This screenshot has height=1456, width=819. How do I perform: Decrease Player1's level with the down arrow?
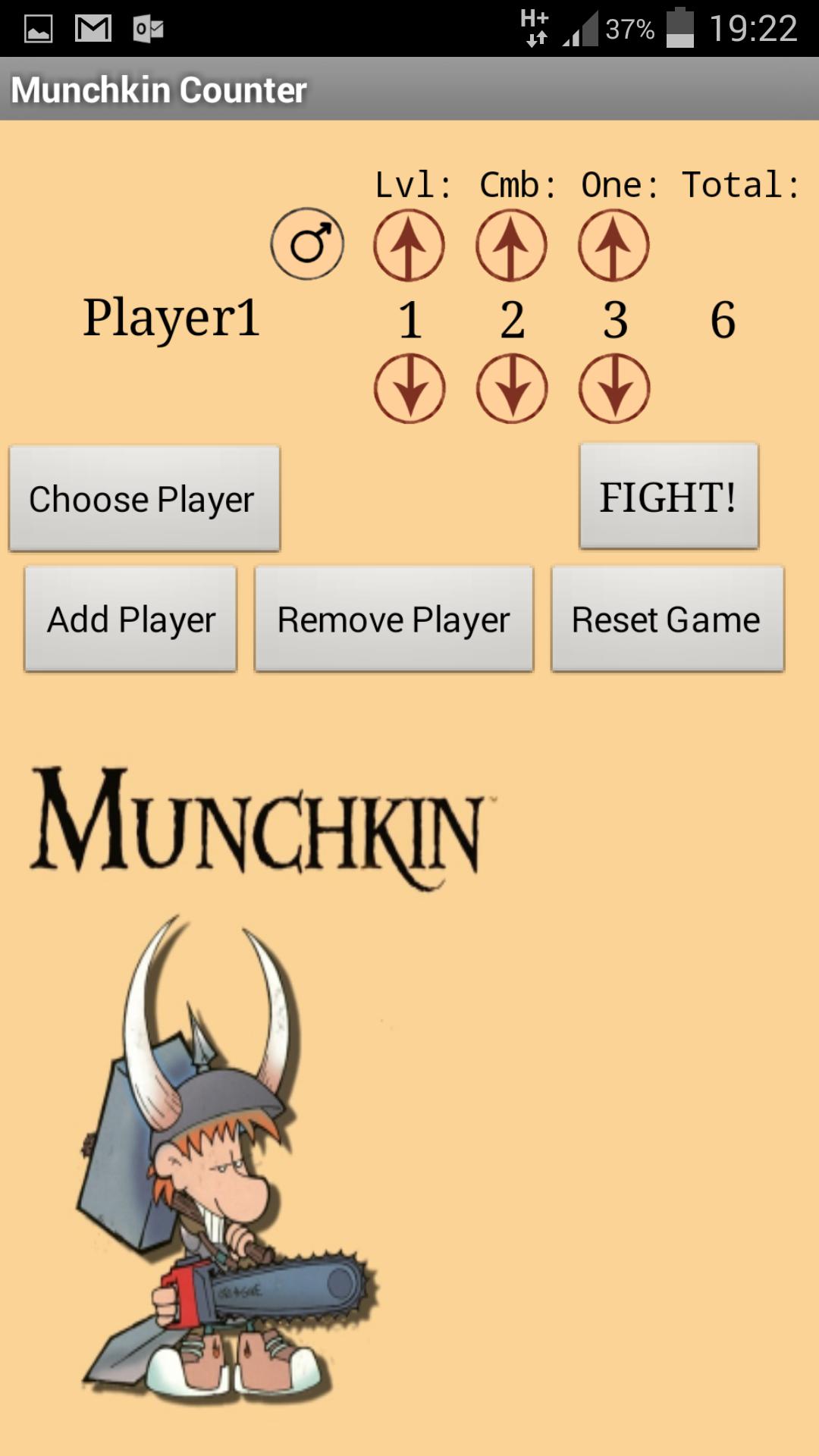click(409, 389)
